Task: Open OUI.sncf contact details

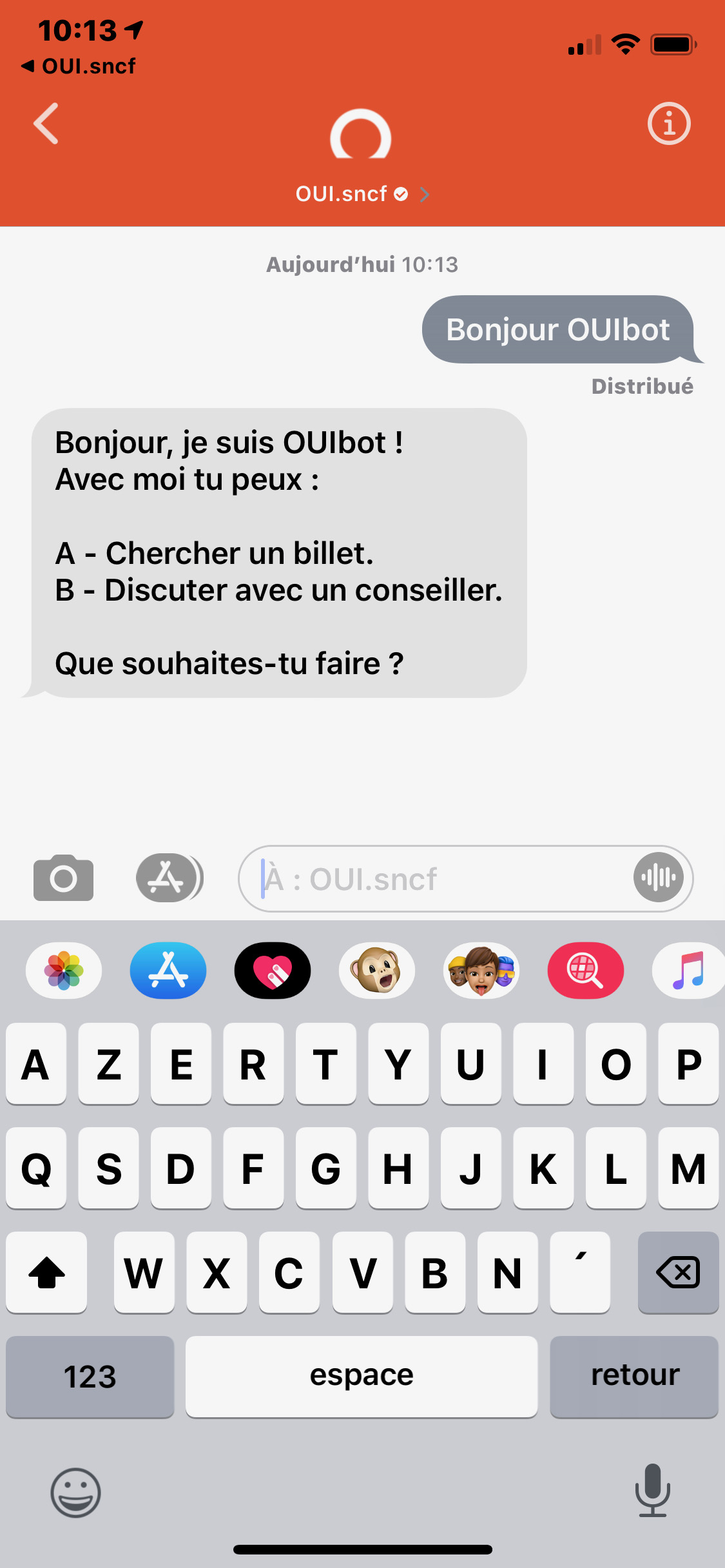Action: click(x=361, y=194)
